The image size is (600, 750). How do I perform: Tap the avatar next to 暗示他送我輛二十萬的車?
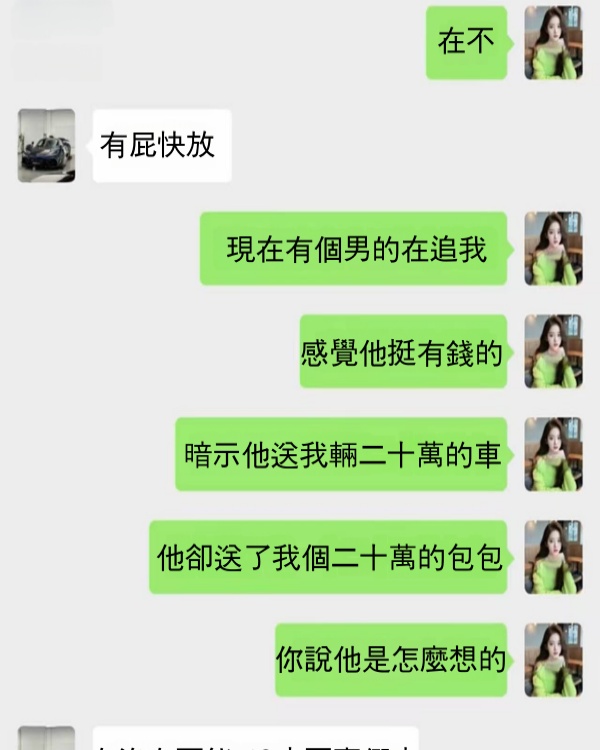pos(553,455)
